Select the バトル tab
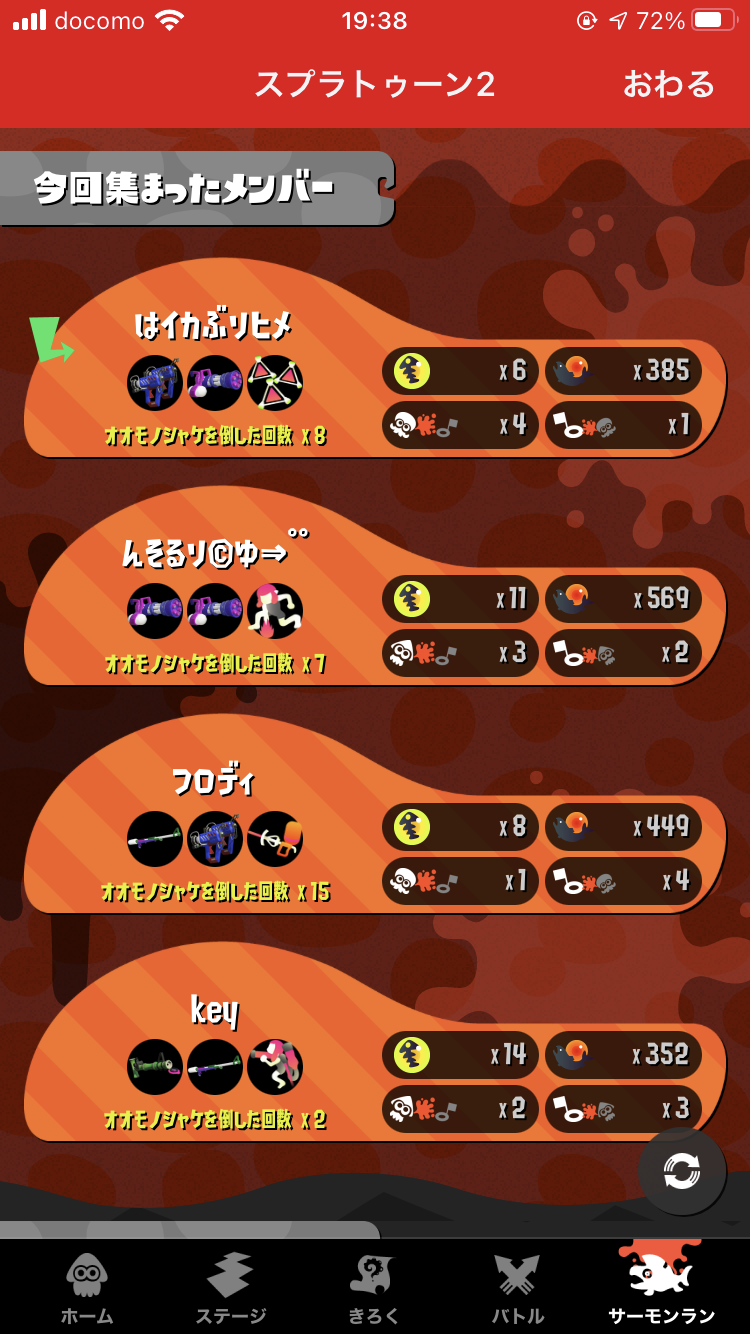The height and width of the screenshot is (1334, 750). [517, 1288]
